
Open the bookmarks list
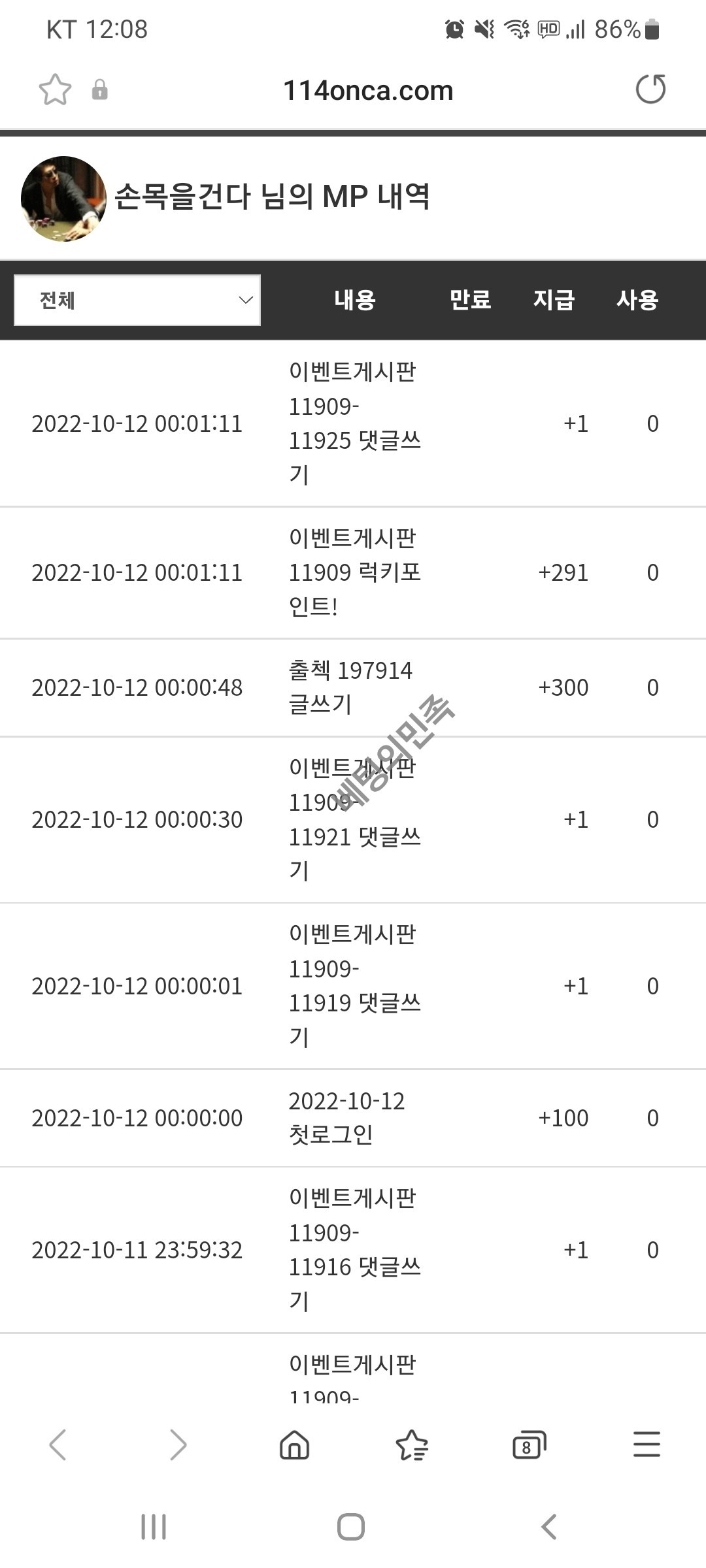[x=412, y=1445]
